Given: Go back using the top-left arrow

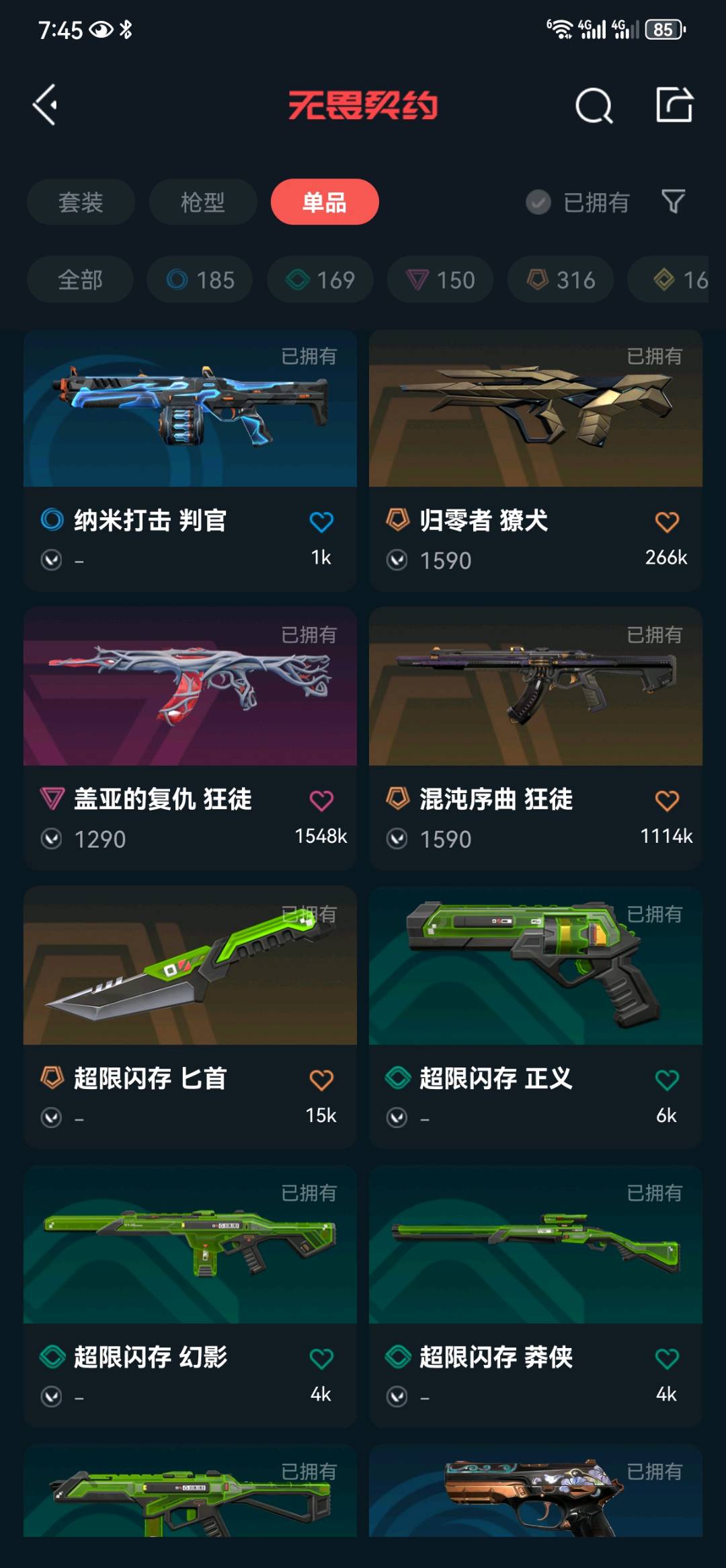Looking at the screenshot, I should click(x=46, y=105).
